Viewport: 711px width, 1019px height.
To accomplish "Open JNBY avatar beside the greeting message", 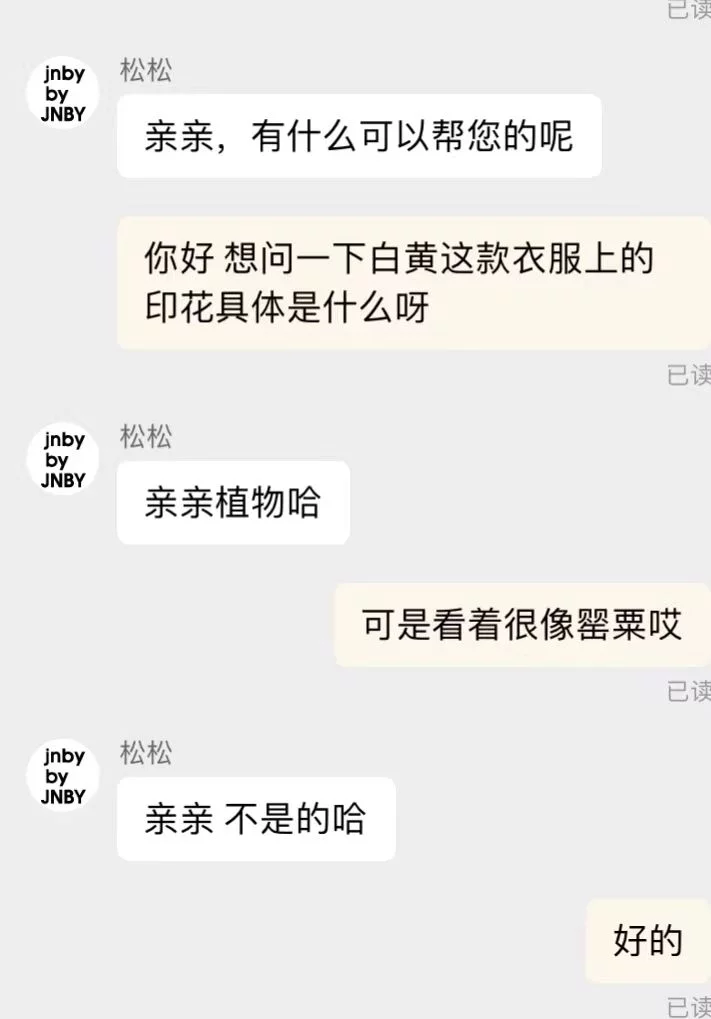I will coord(63,94).
